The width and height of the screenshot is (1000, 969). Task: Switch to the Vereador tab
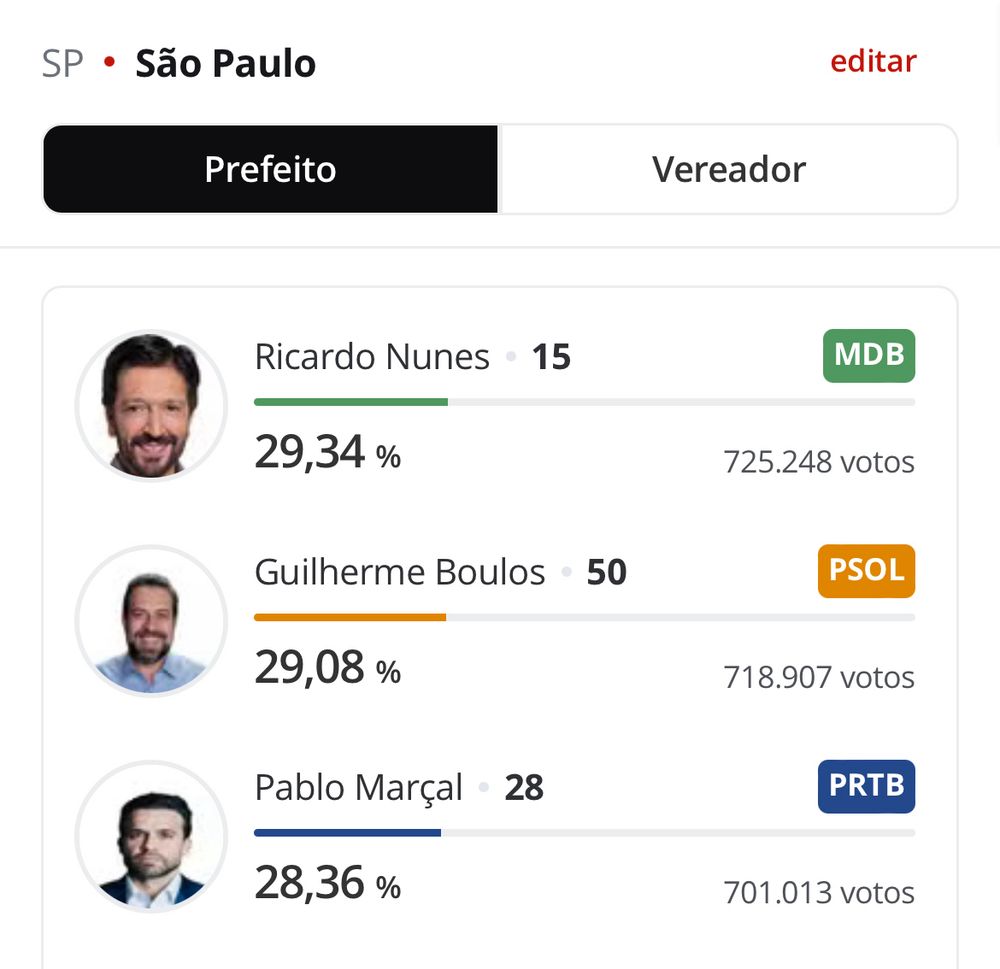point(728,169)
